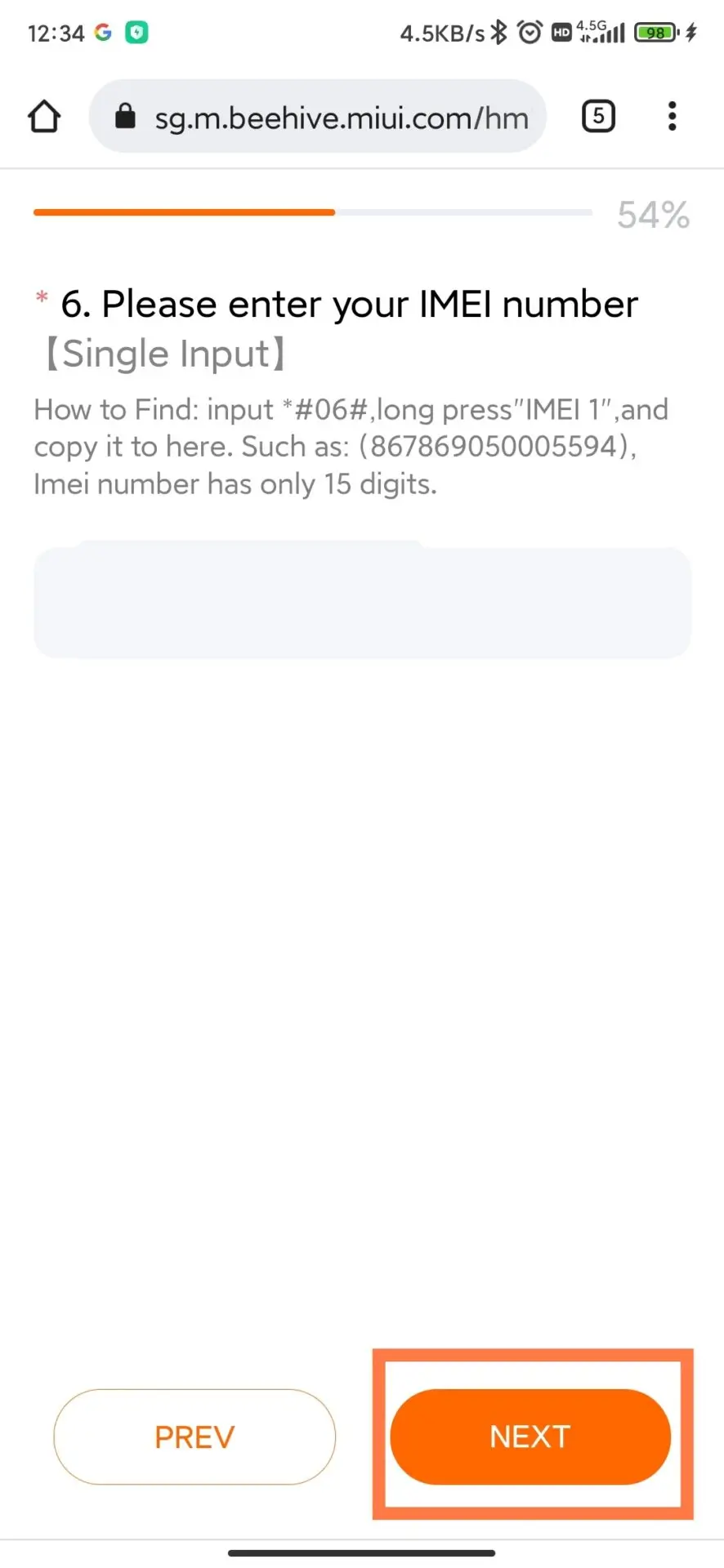Continue with the NEXT button
The image size is (724, 1568).
[x=530, y=1437]
